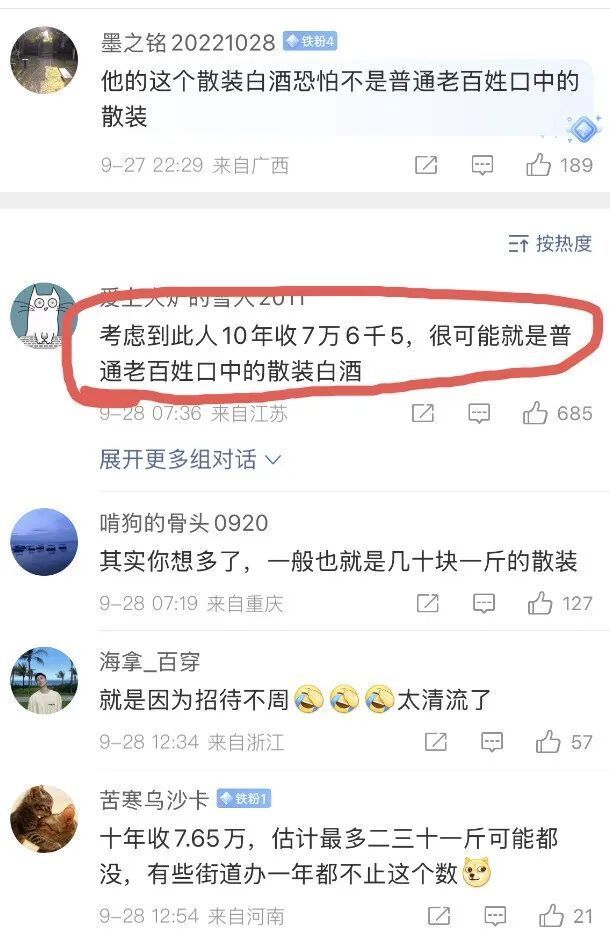610x931 pixels.
Task: Reply to 苦寒乌沙卡's comment
Action: [494, 915]
